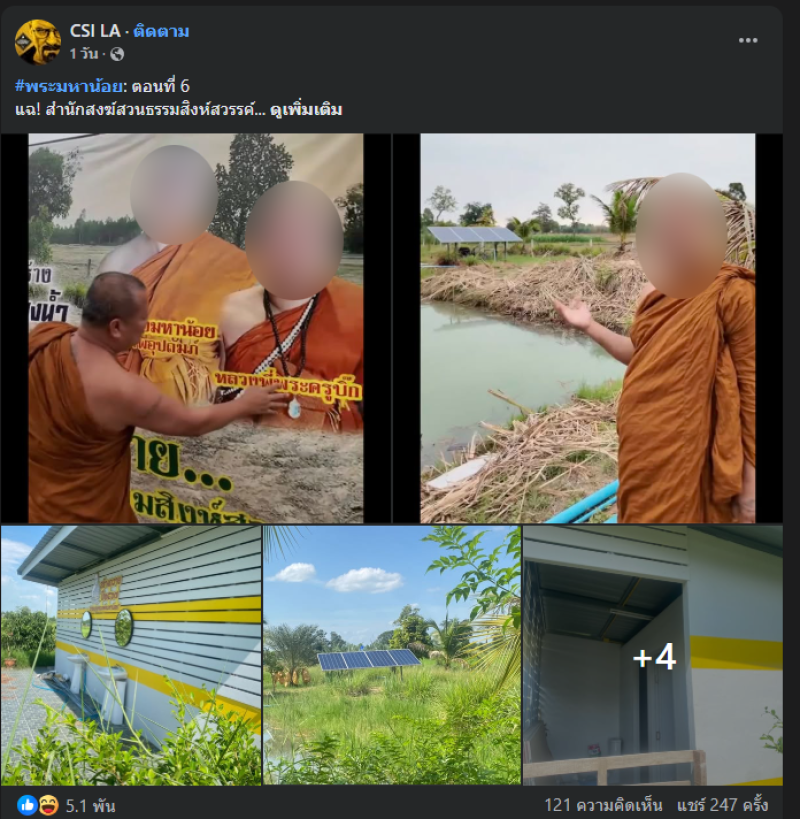Open the 121 ความคิดเห็น comments
Viewport: 800px width, 819px height.
[603, 805]
